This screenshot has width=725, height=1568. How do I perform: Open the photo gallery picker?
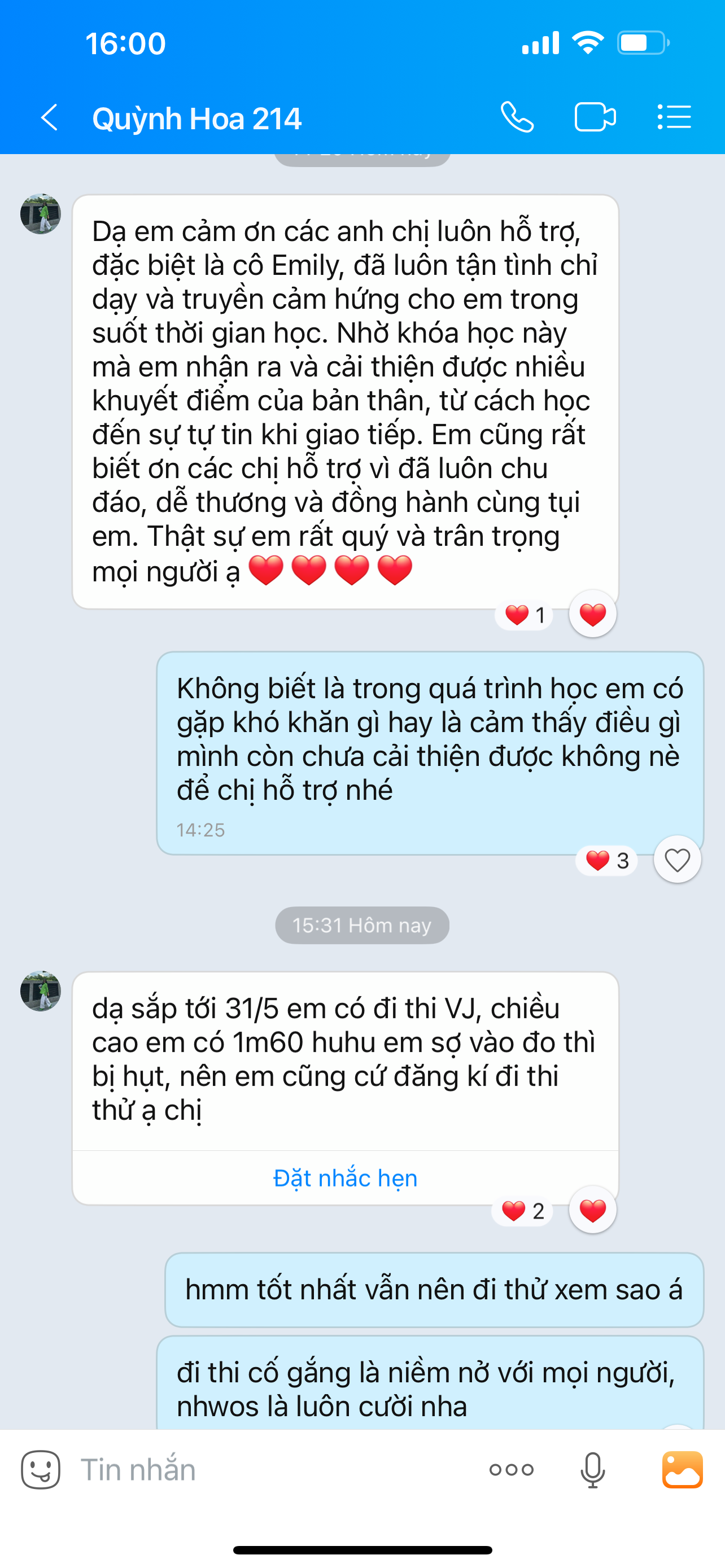pyautogui.click(x=683, y=1469)
